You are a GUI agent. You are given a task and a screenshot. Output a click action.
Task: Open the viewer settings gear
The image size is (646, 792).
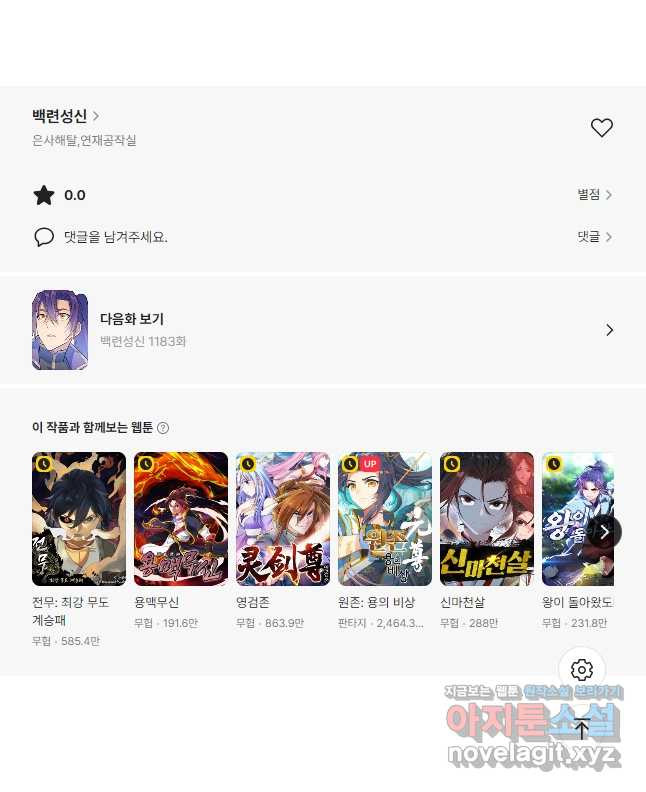click(x=582, y=670)
